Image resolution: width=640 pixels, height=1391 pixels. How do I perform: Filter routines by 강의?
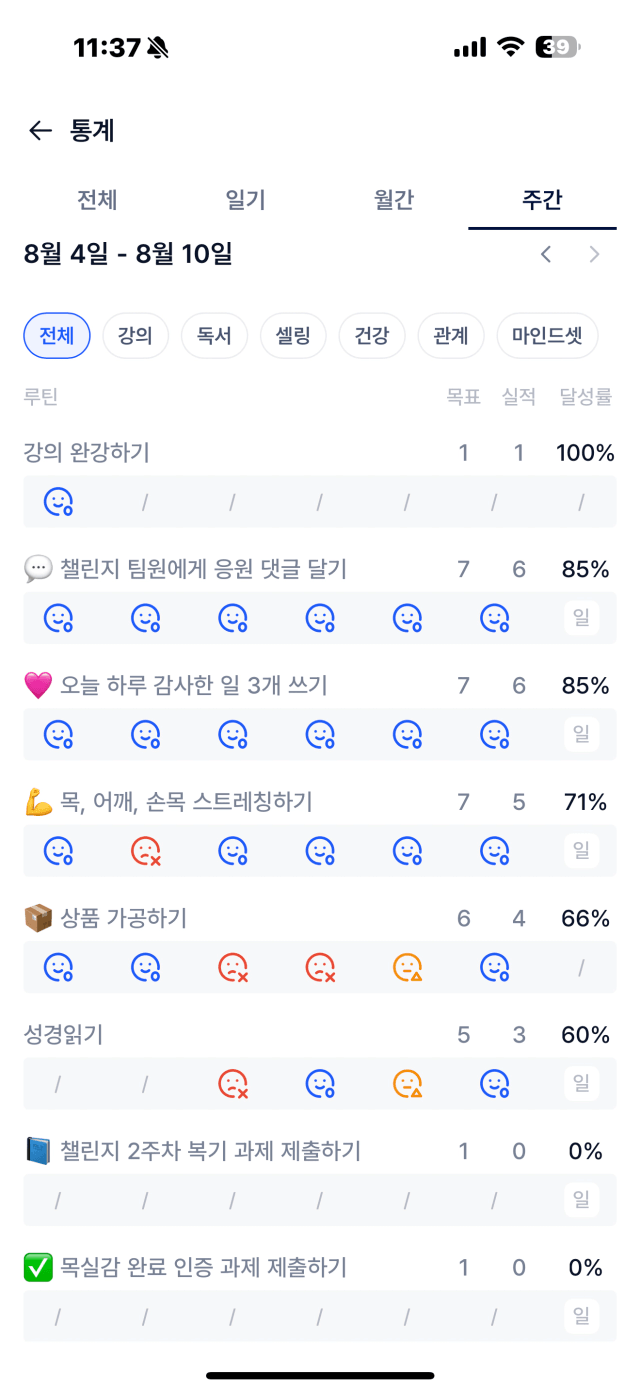pyautogui.click(x=136, y=336)
